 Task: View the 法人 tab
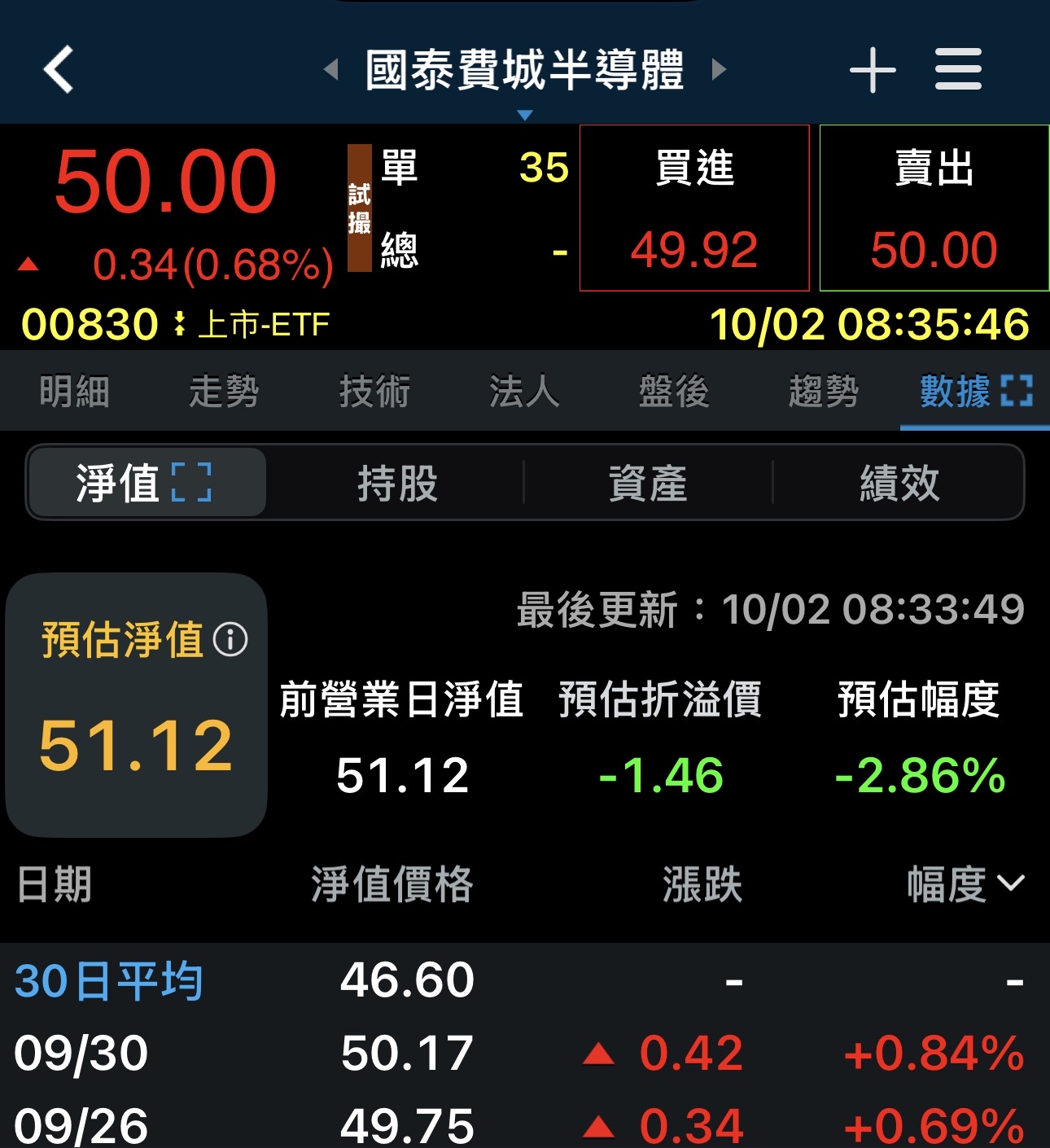524,392
